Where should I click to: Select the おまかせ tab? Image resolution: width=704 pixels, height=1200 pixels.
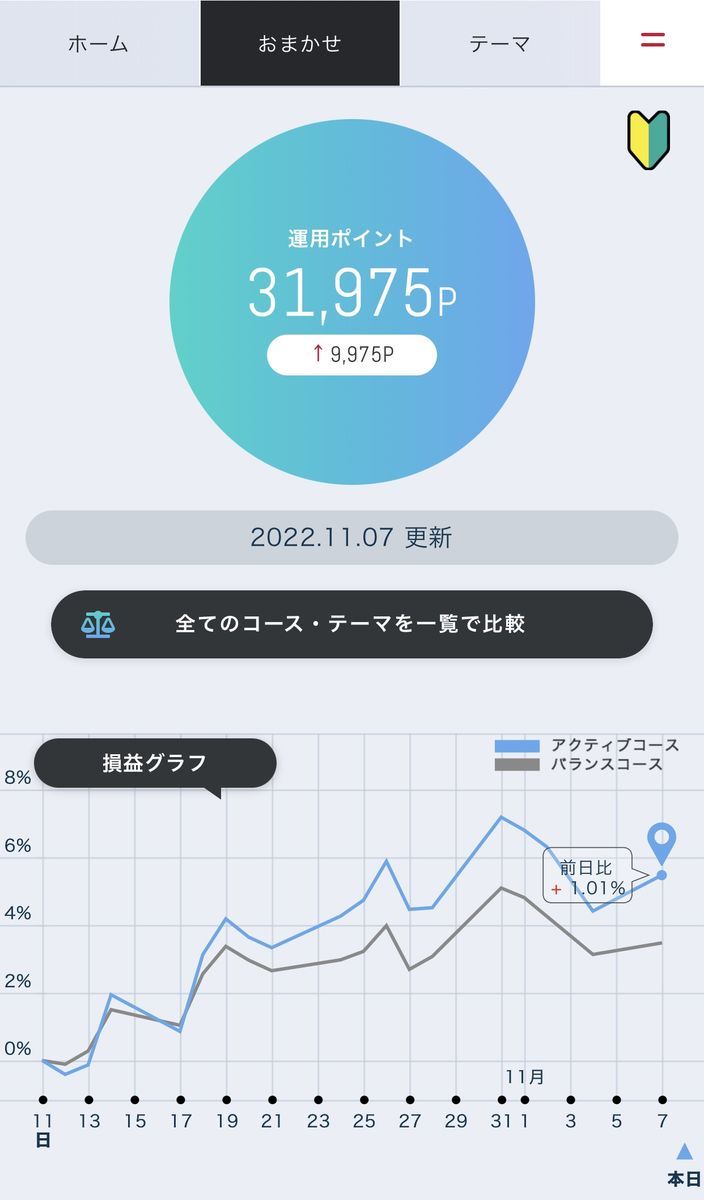(x=300, y=44)
